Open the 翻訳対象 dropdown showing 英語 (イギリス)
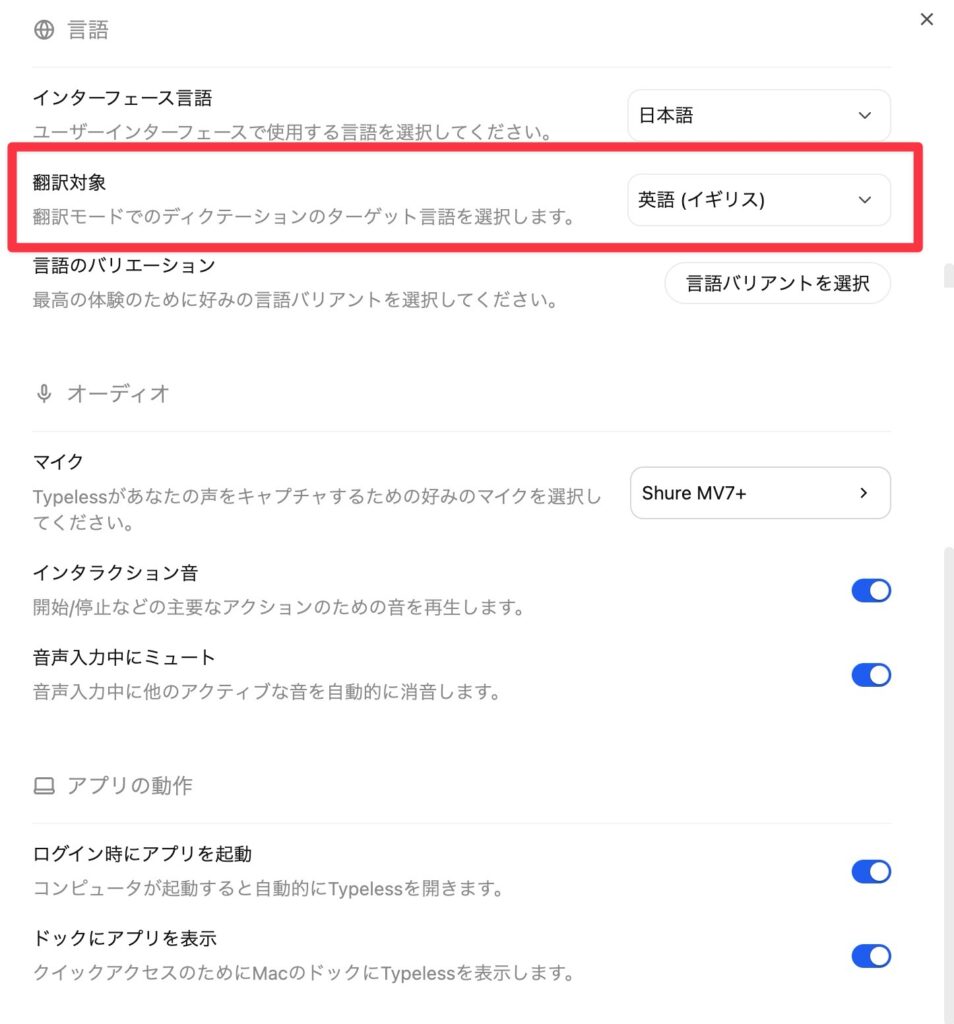 tap(758, 200)
